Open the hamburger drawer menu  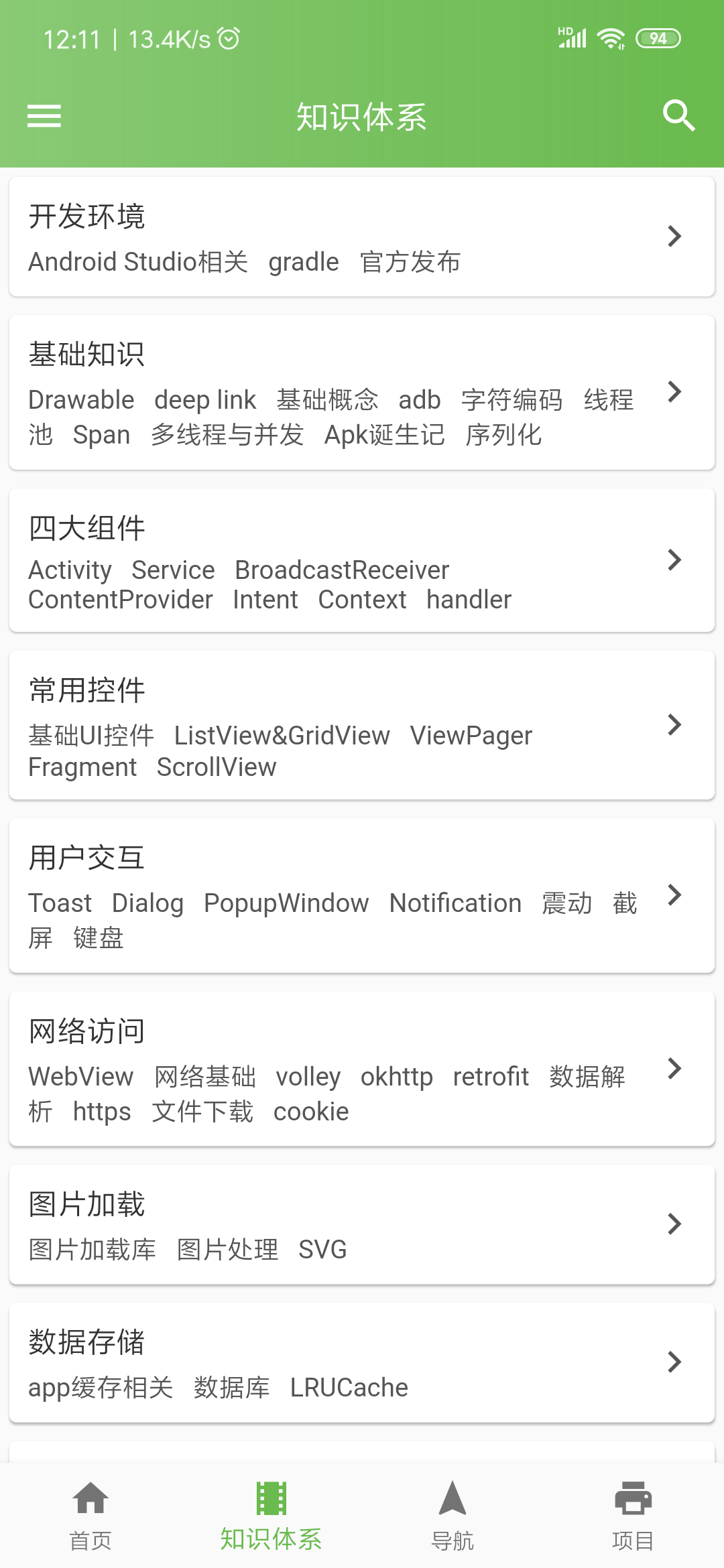click(44, 116)
